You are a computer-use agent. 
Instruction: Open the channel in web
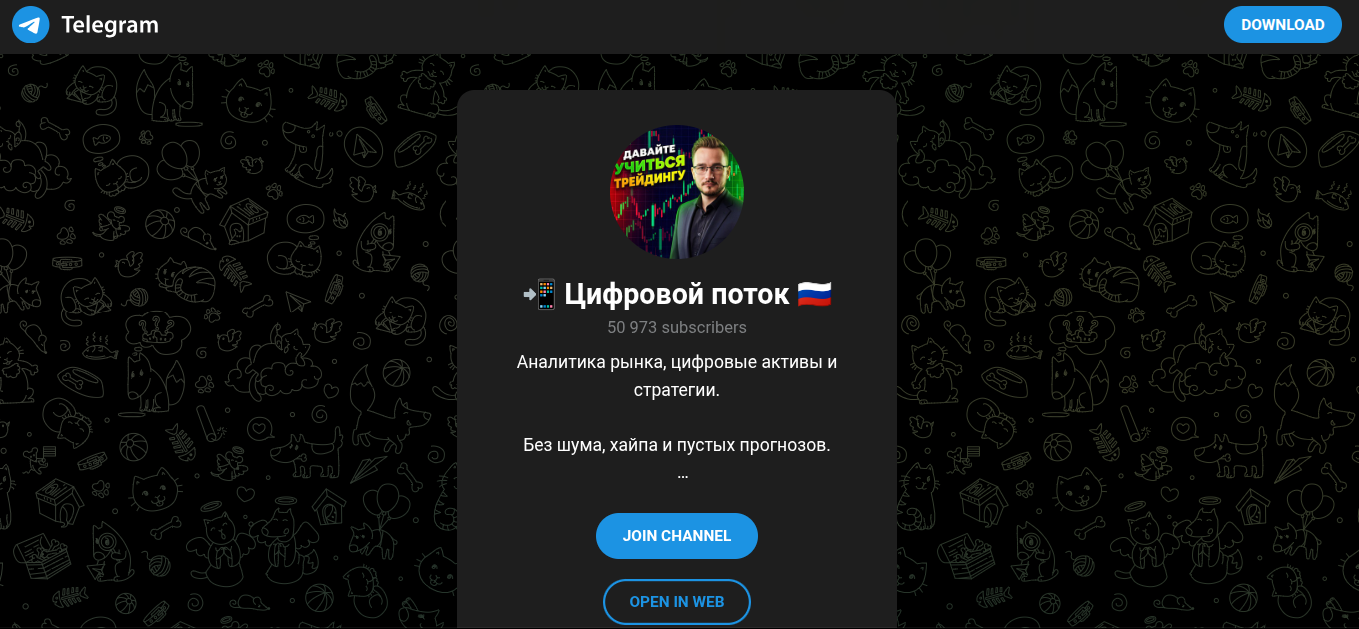(676, 602)
